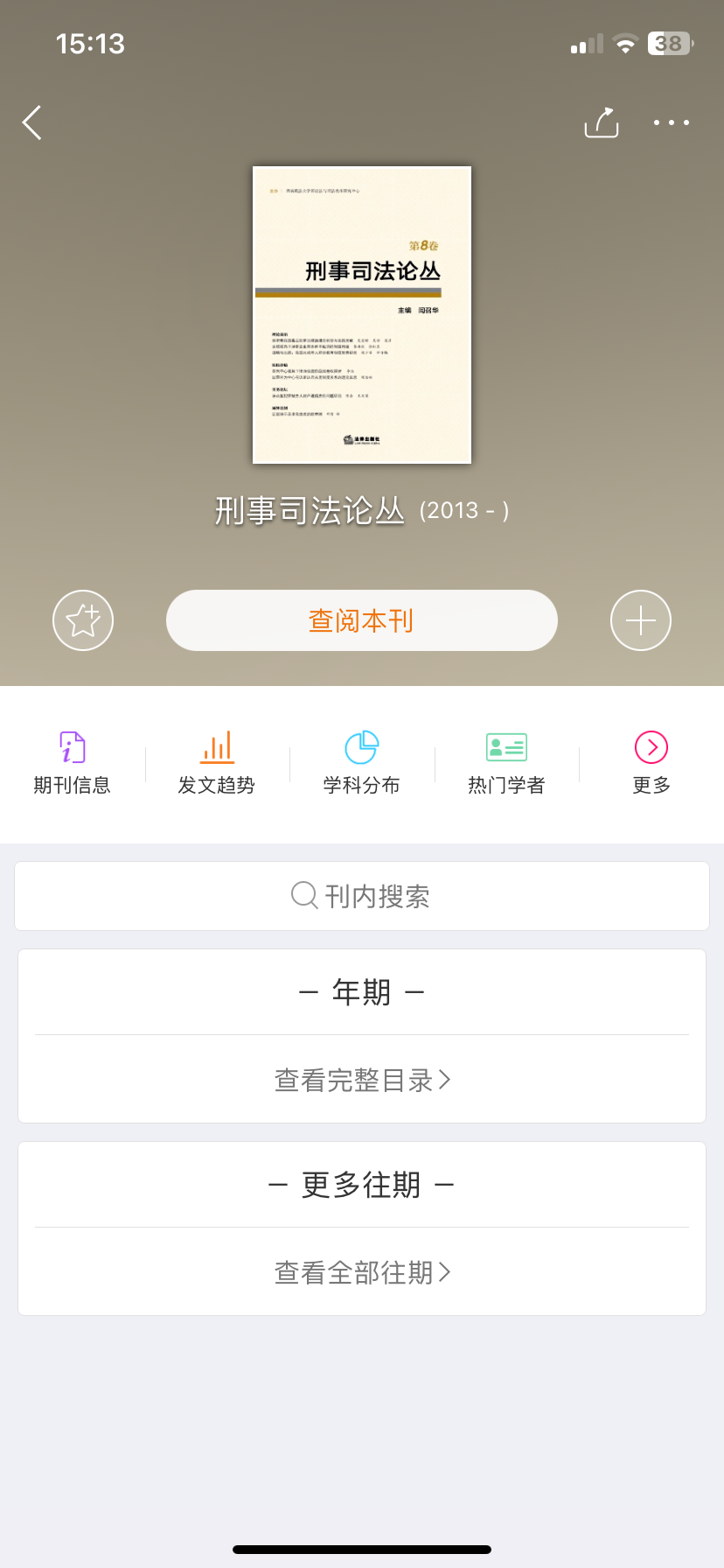Viewport: 724px width, 1568px height.
Task: Tap the circular plus icon
Action: coord(641,620)
